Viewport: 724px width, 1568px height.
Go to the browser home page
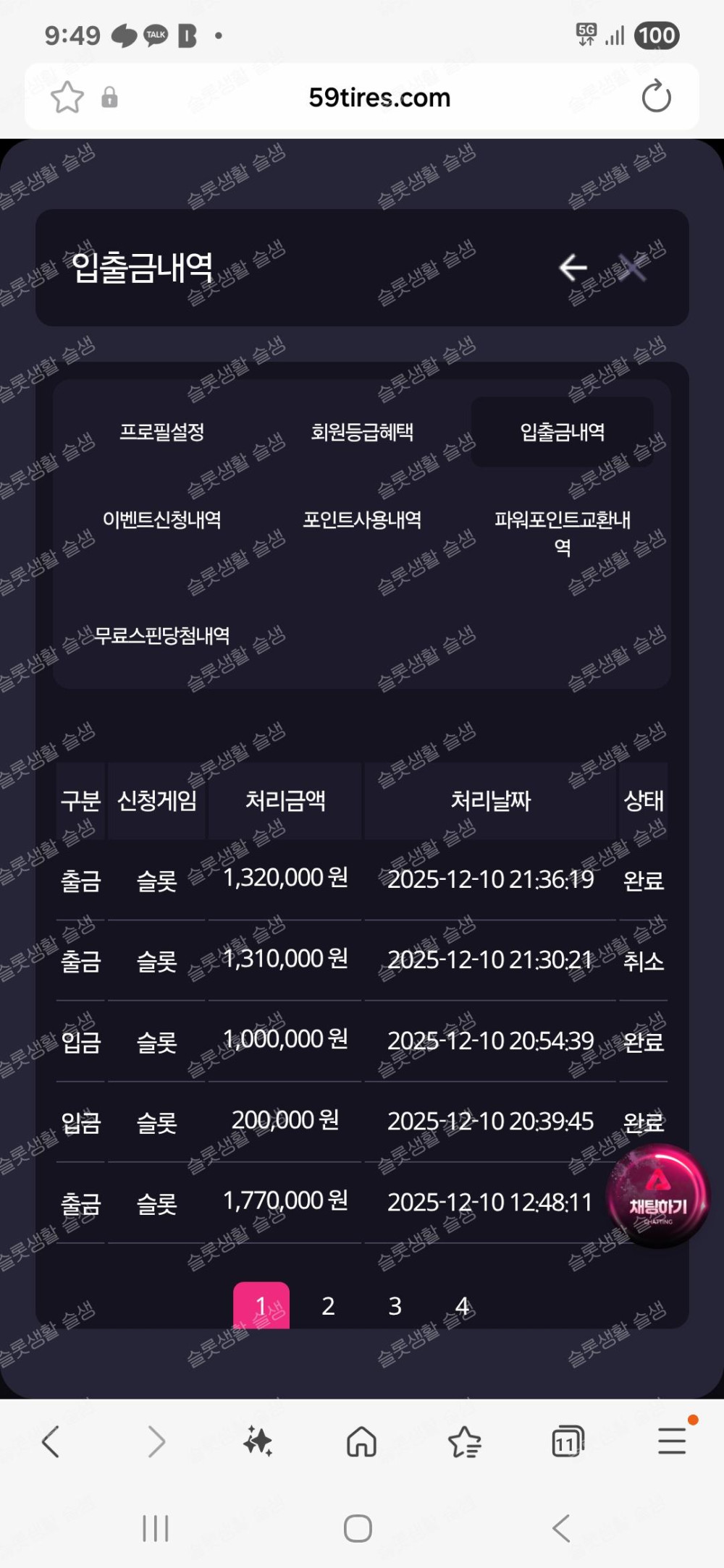361,1442
